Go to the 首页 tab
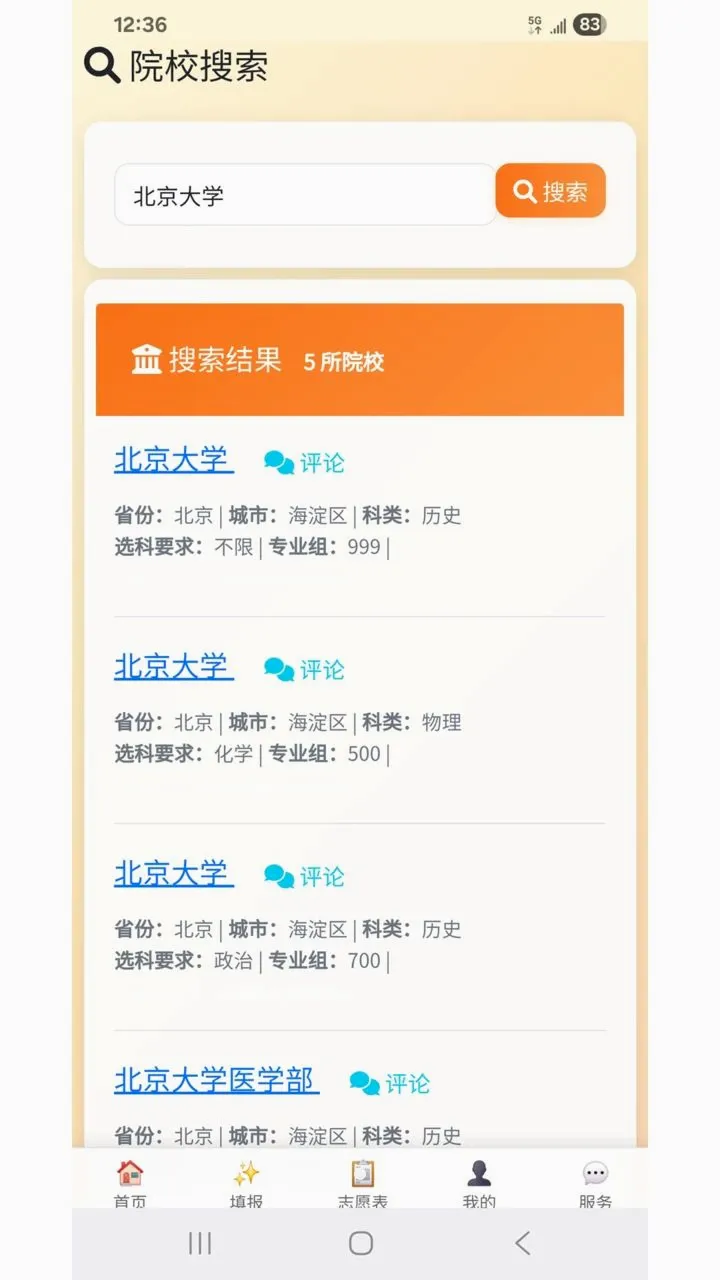The image size is (720, 1280). [x=130, y=1184]
